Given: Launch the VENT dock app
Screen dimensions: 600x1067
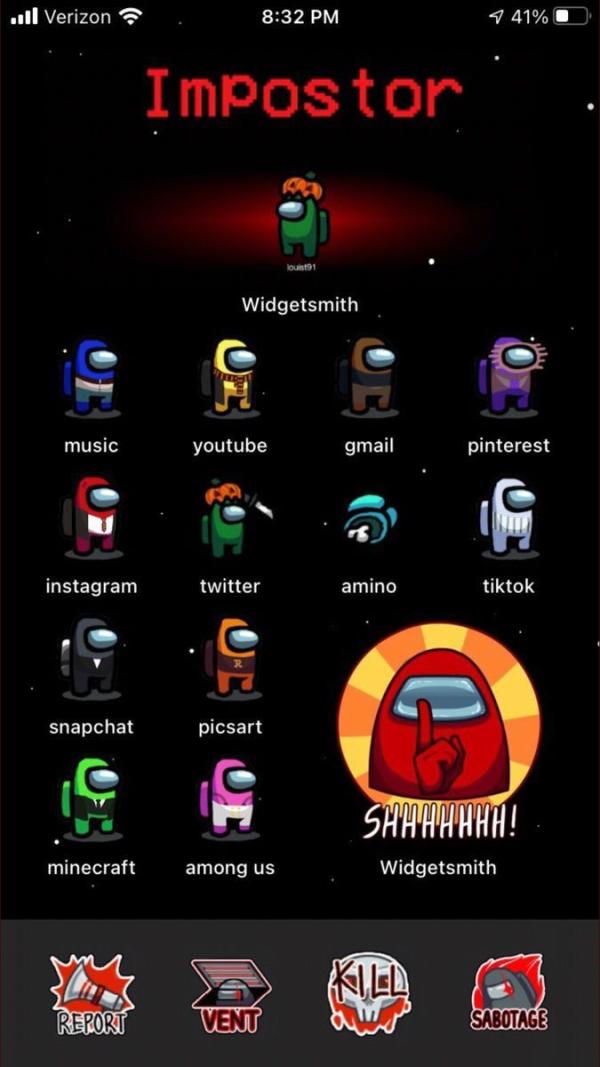Looking at the screenshot, I should click(230, 994).
